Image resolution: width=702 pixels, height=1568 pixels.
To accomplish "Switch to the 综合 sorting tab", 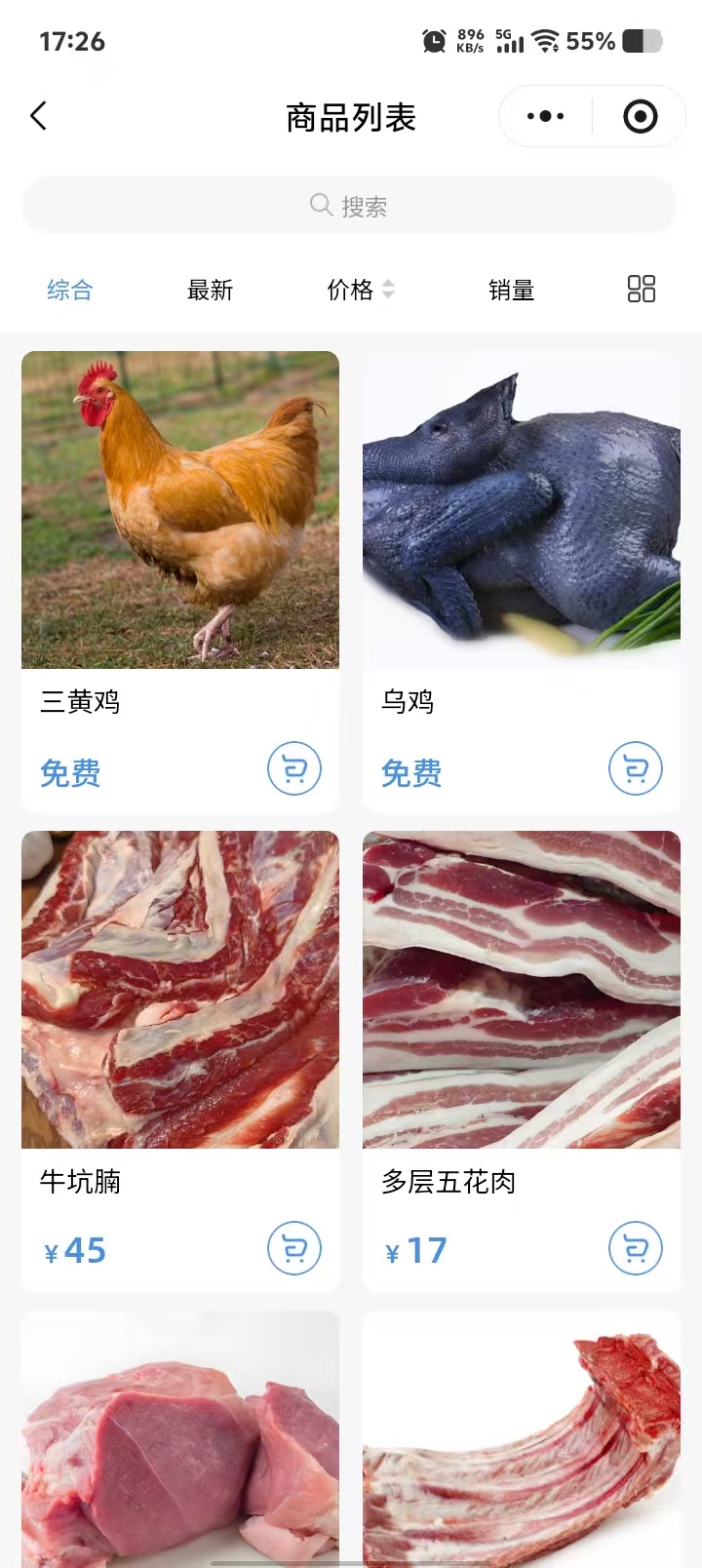I will [x=70, y=290].
